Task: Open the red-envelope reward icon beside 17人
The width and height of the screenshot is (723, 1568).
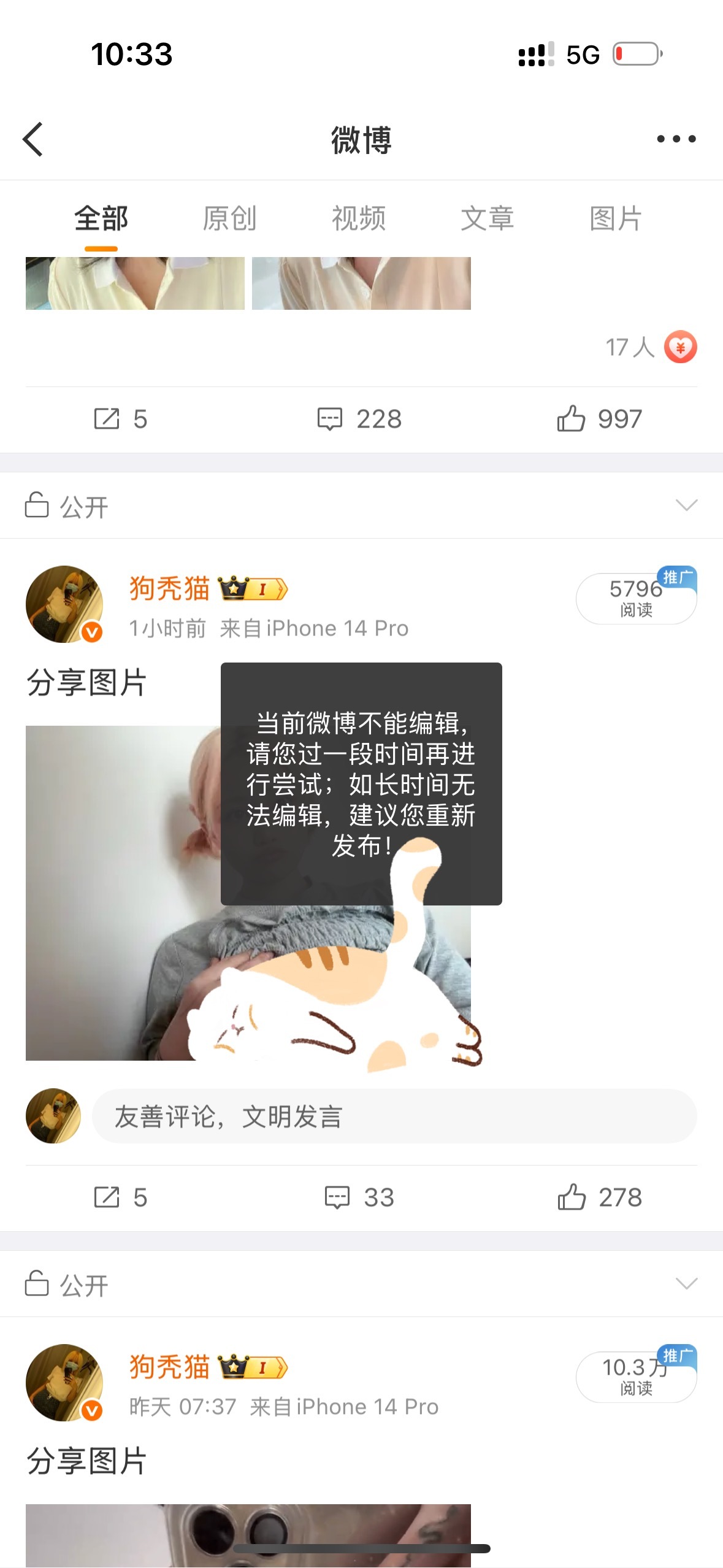Action: point(680,347)
